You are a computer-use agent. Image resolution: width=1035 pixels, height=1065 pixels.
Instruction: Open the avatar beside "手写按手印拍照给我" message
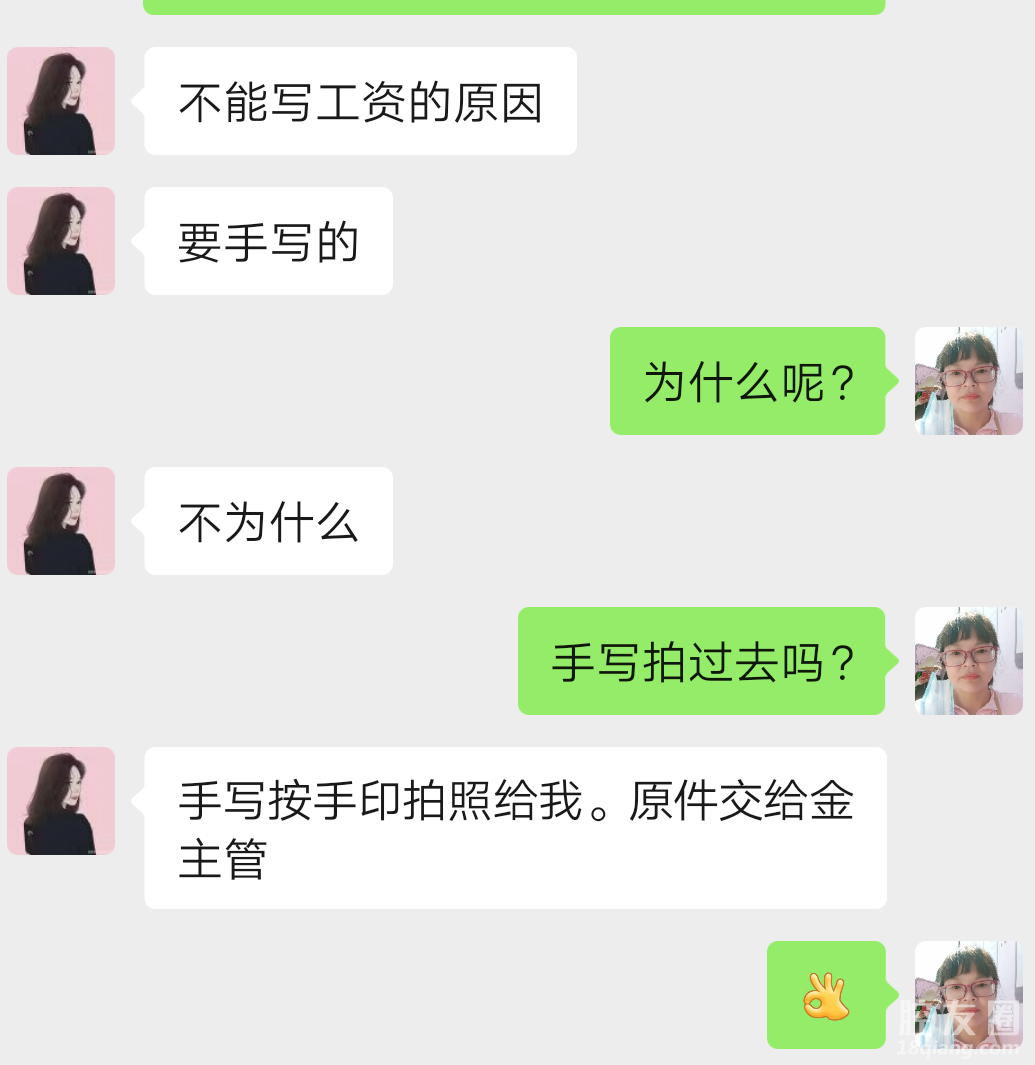61,801
